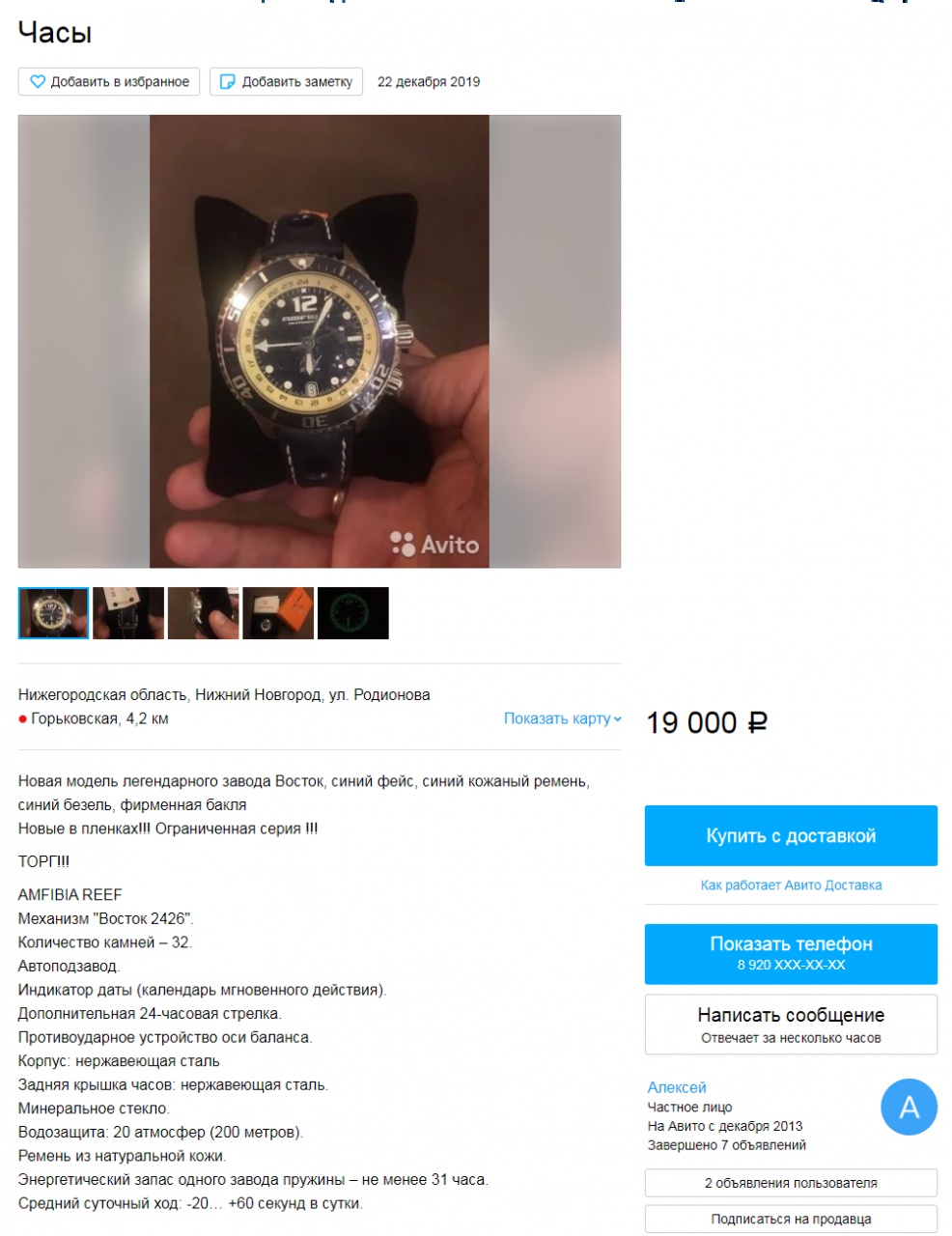
Task: Tap Купить с доставкой button
Action: 790,836
